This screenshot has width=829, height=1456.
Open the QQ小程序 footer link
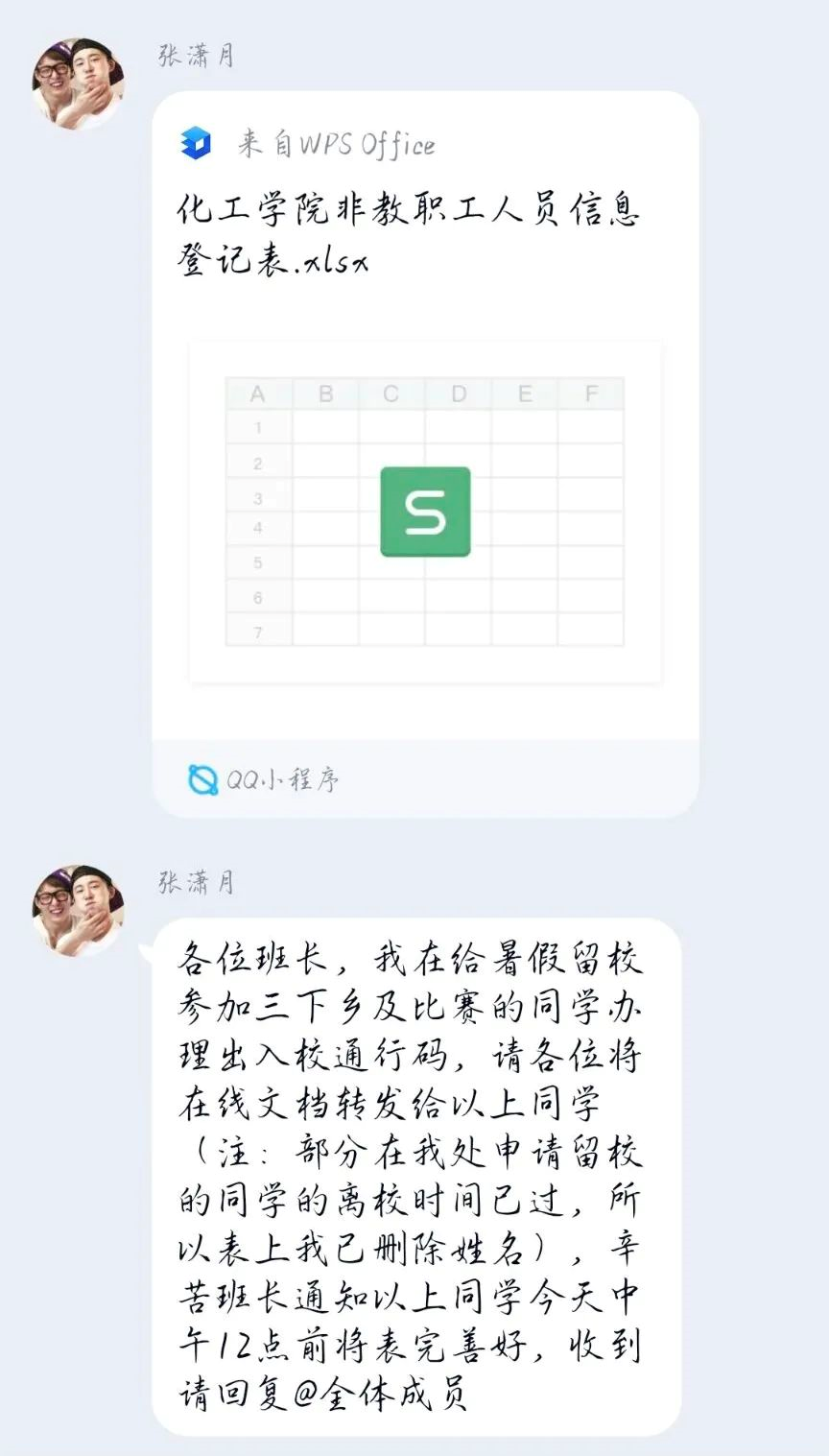[264, 779]
